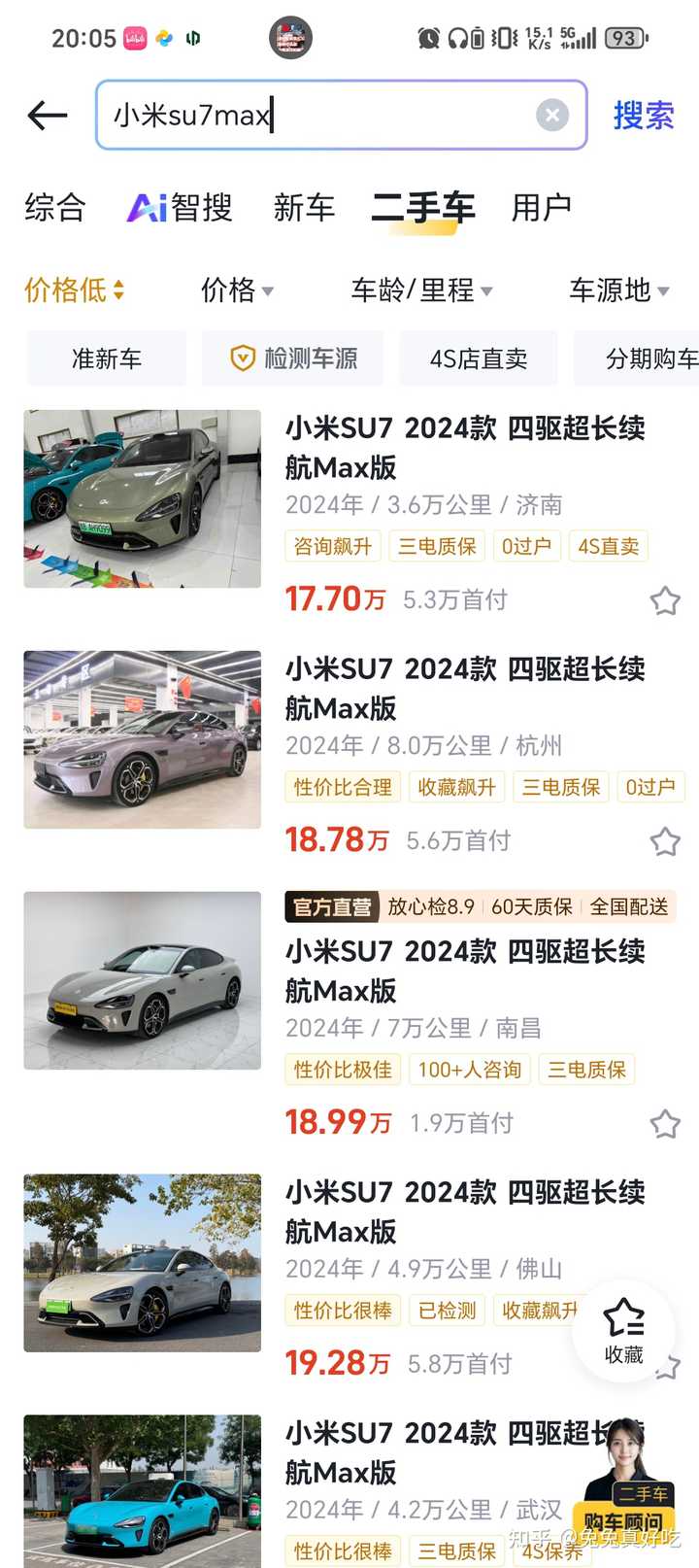
Task: Expand the 车龄/里程 filter dropdown
Action: click(x=421, y=290)
